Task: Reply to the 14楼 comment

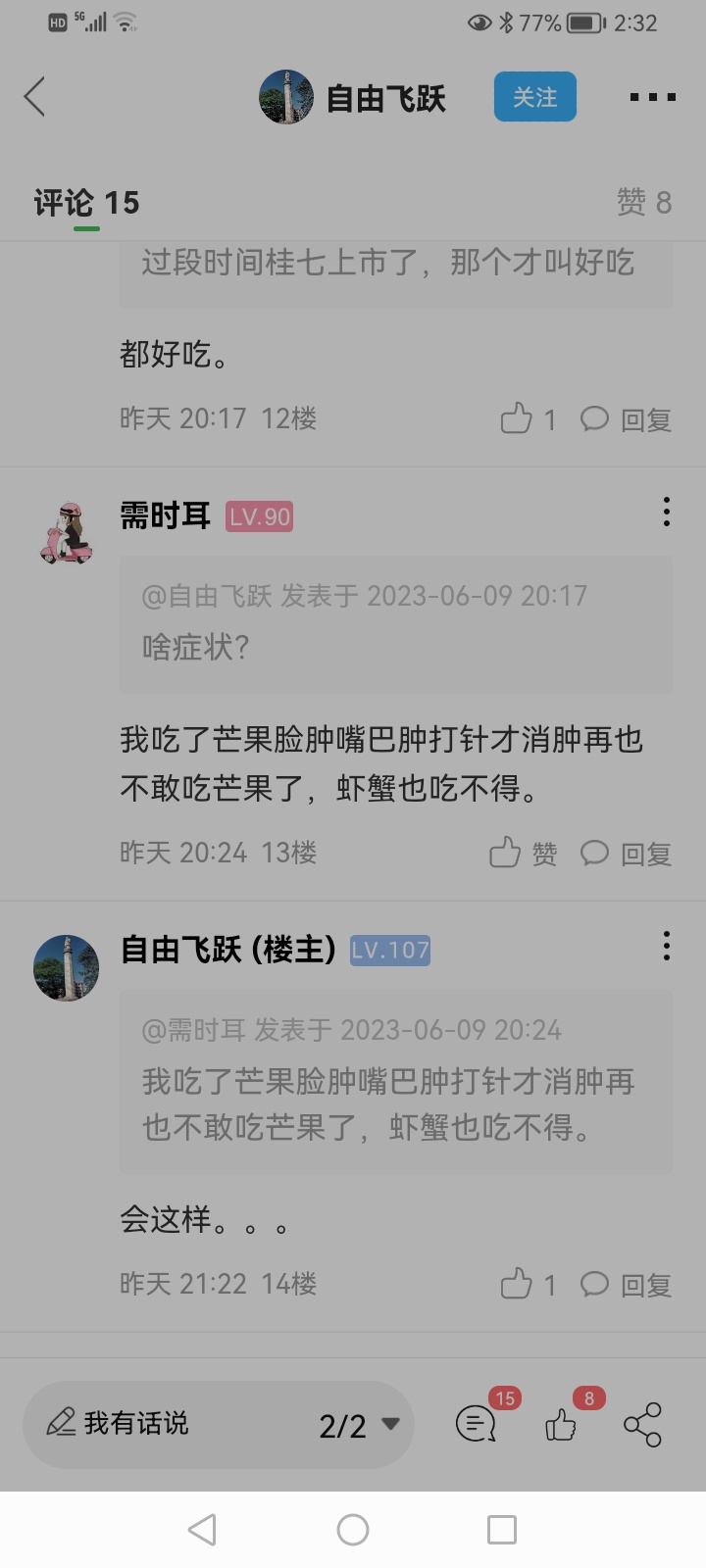Action: (x=627, y=1284)
